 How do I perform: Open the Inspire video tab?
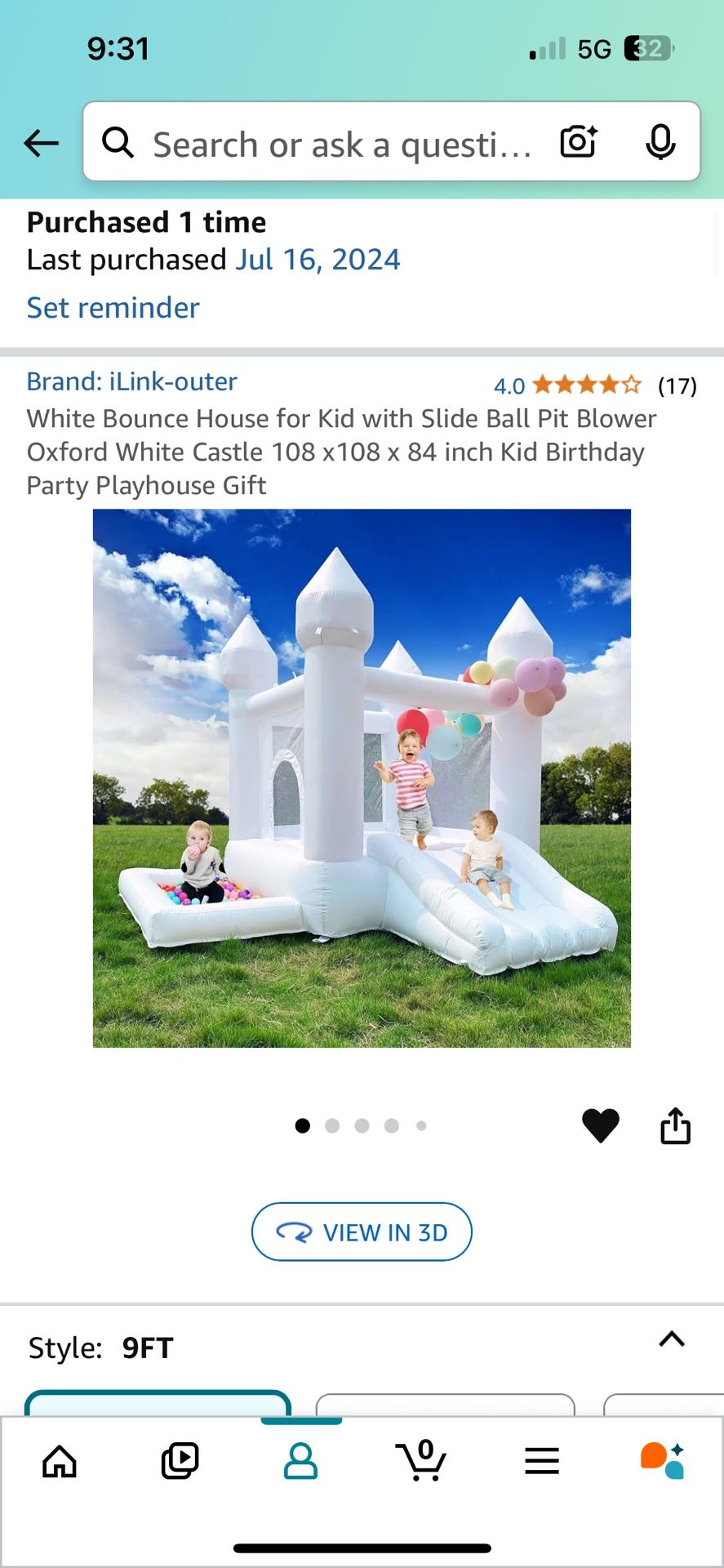180,1461
